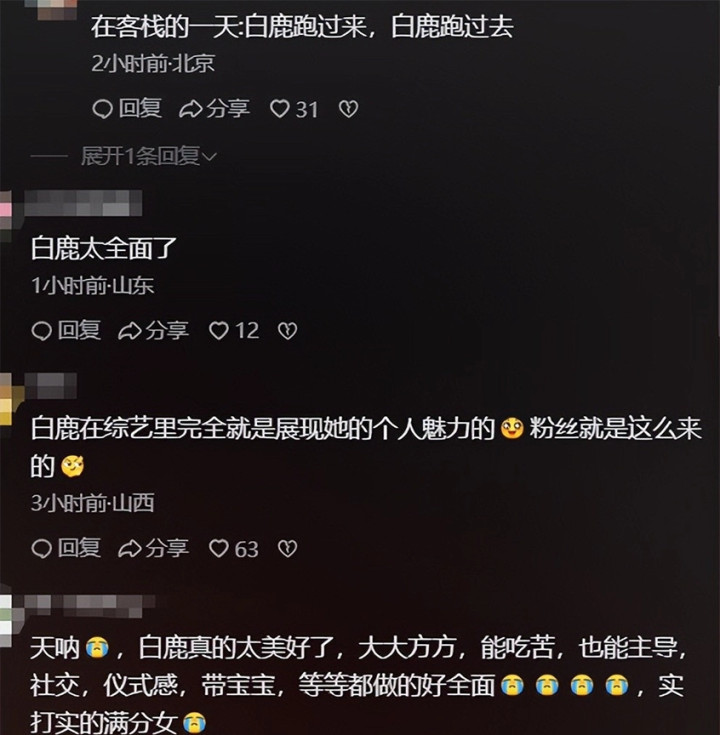Like the comment with 31 likes

(294, 109)
